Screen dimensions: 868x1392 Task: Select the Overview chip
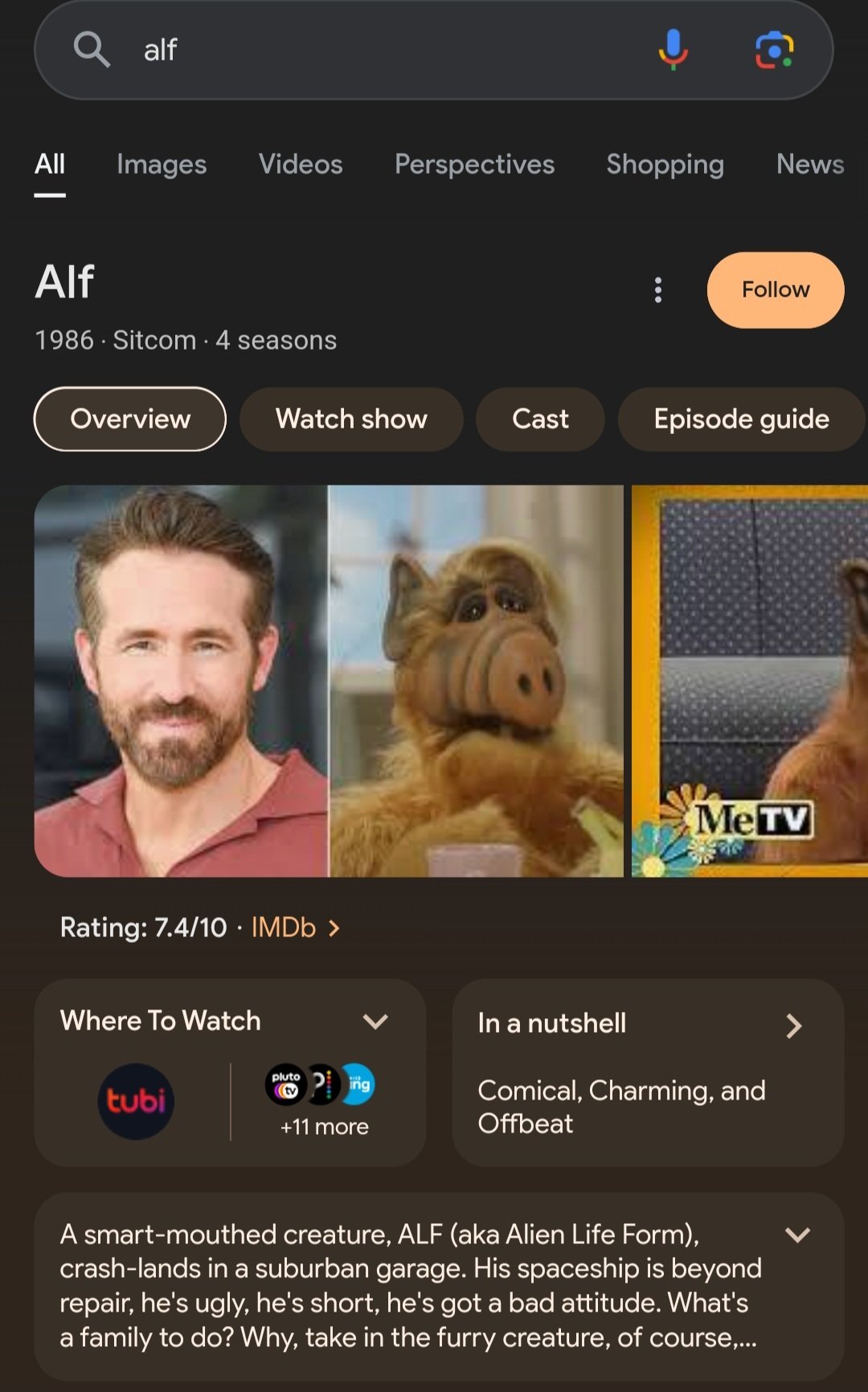click(130, 420)
